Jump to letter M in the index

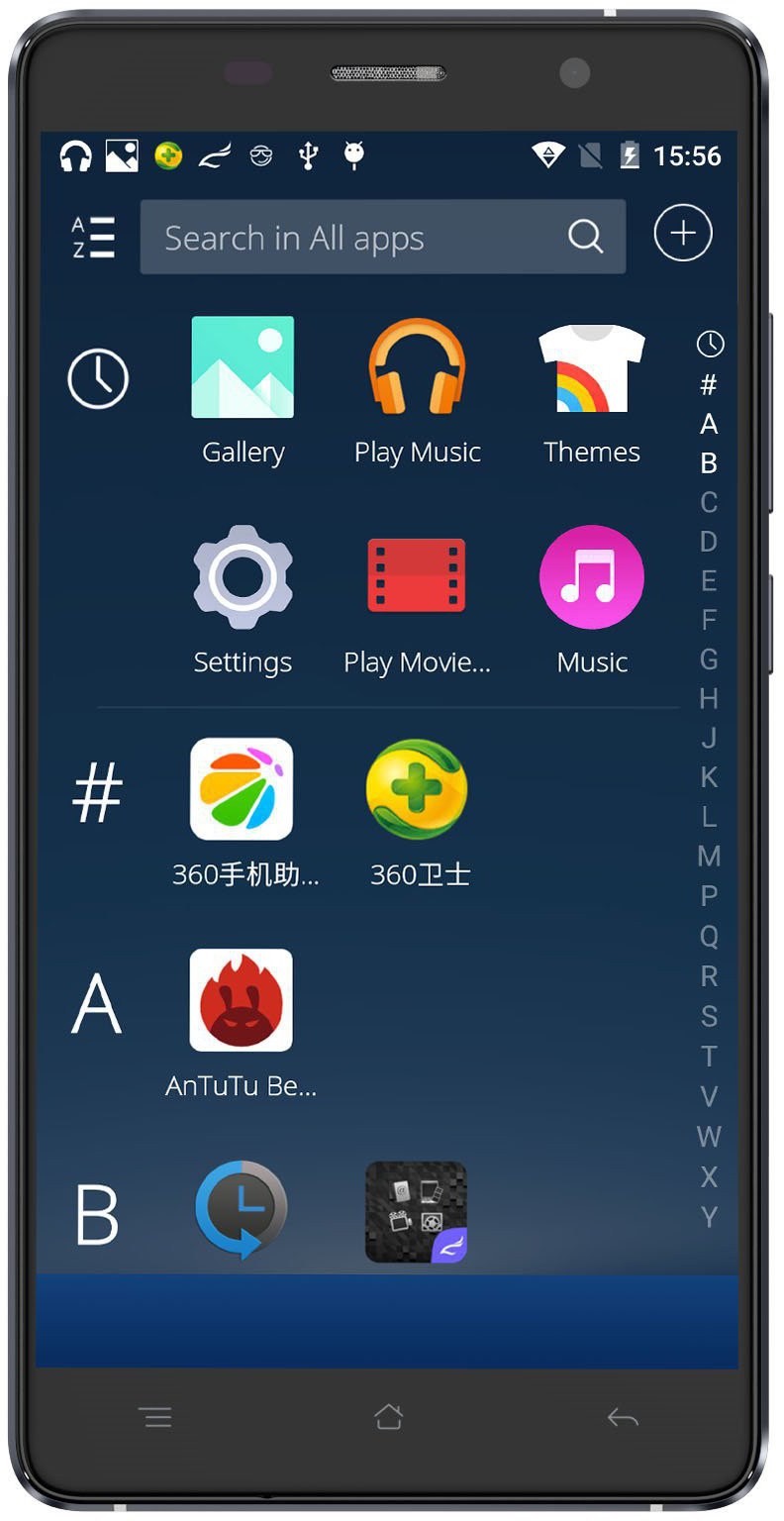pyautogui.click(x=709, y=857)
